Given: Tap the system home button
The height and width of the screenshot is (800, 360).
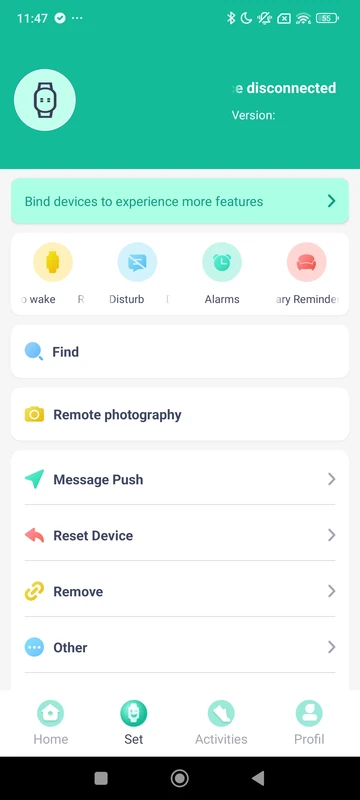Looking at the screenshot, I should click(179, 778).
